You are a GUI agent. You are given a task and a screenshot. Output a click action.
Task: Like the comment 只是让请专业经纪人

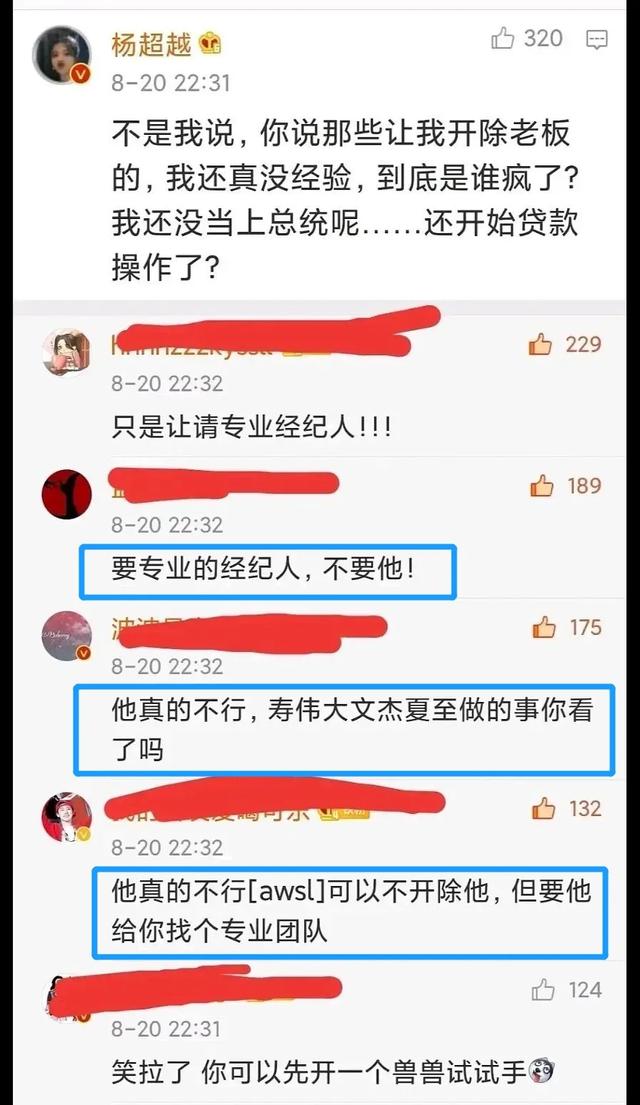[x=541, y=345]
